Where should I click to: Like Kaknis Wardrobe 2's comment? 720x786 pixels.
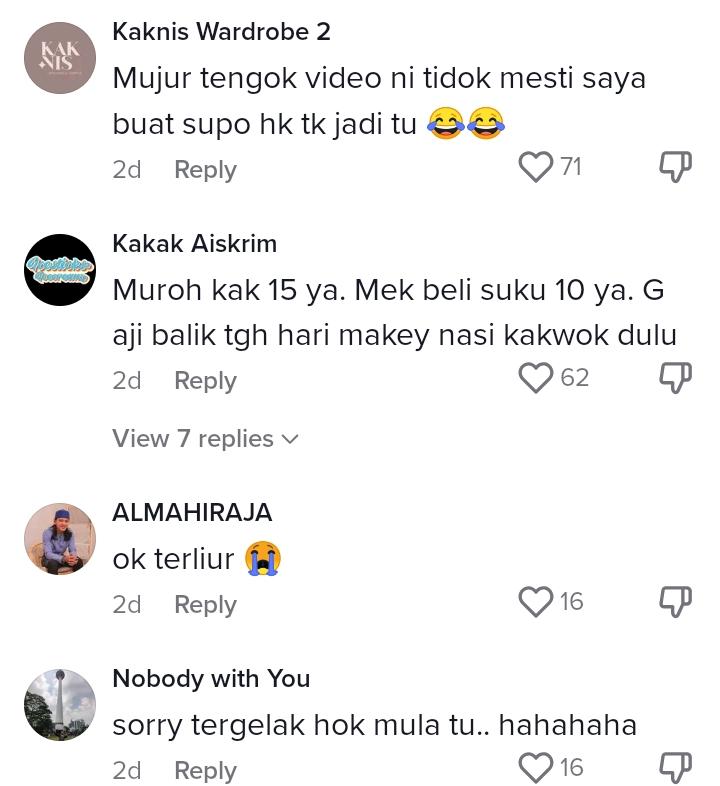[x=537, y=167]
